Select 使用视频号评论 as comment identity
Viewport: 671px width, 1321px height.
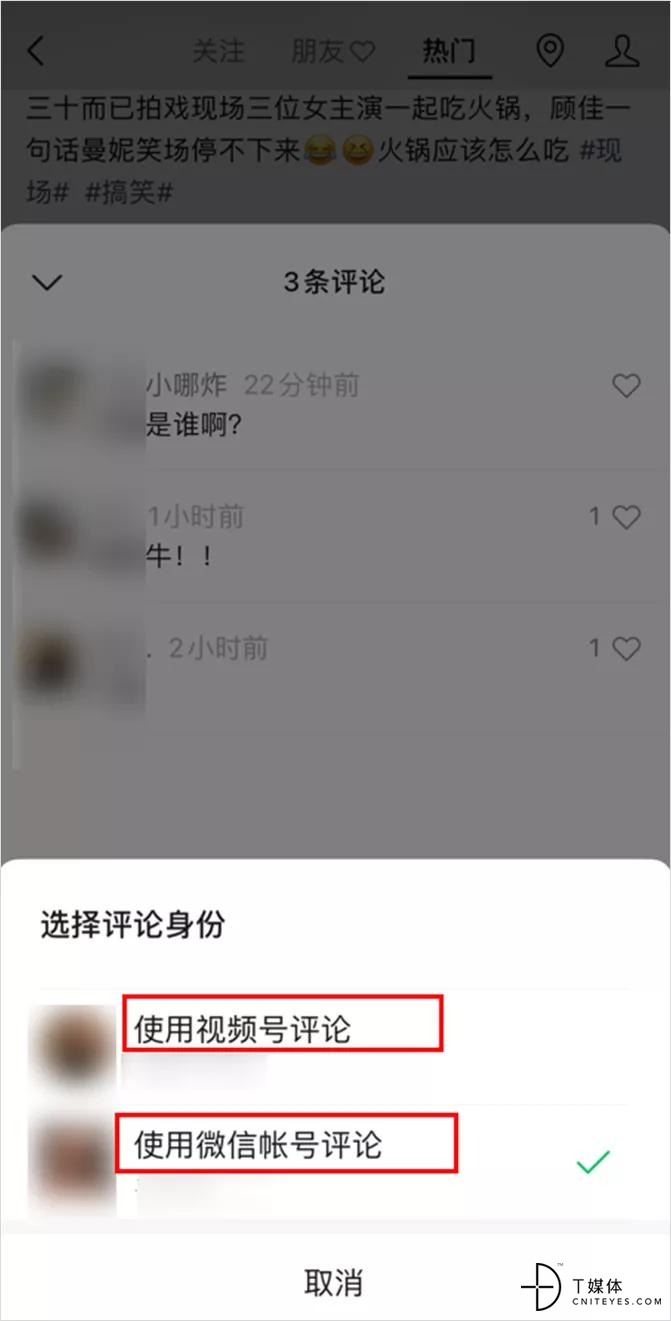click(335, 1044)
